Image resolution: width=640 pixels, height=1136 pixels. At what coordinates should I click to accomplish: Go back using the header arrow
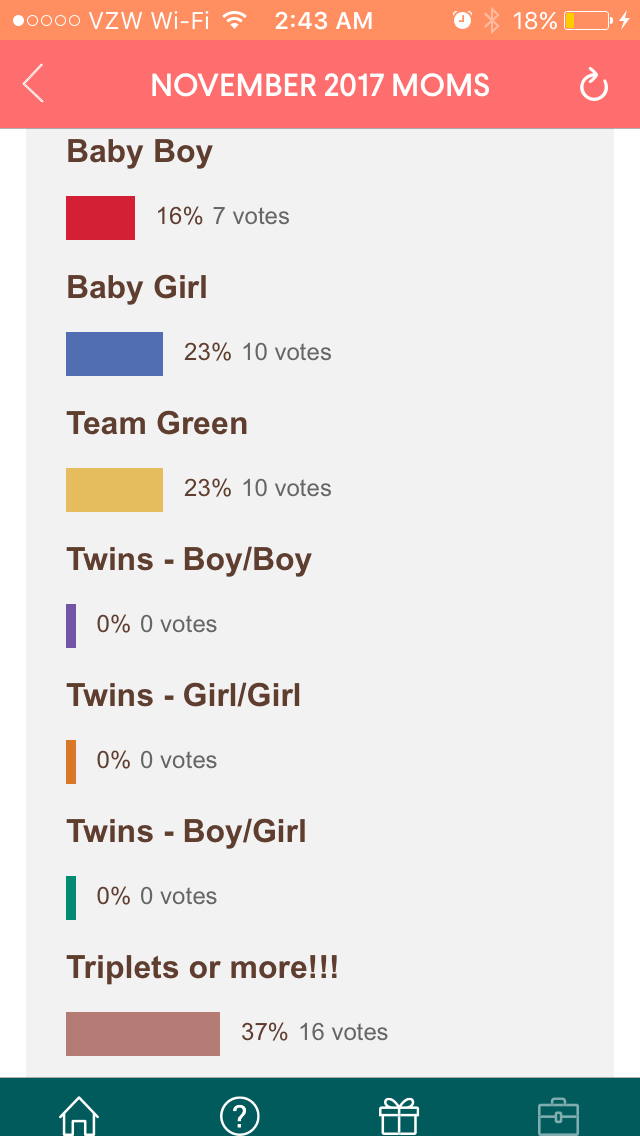pos(33,84)
